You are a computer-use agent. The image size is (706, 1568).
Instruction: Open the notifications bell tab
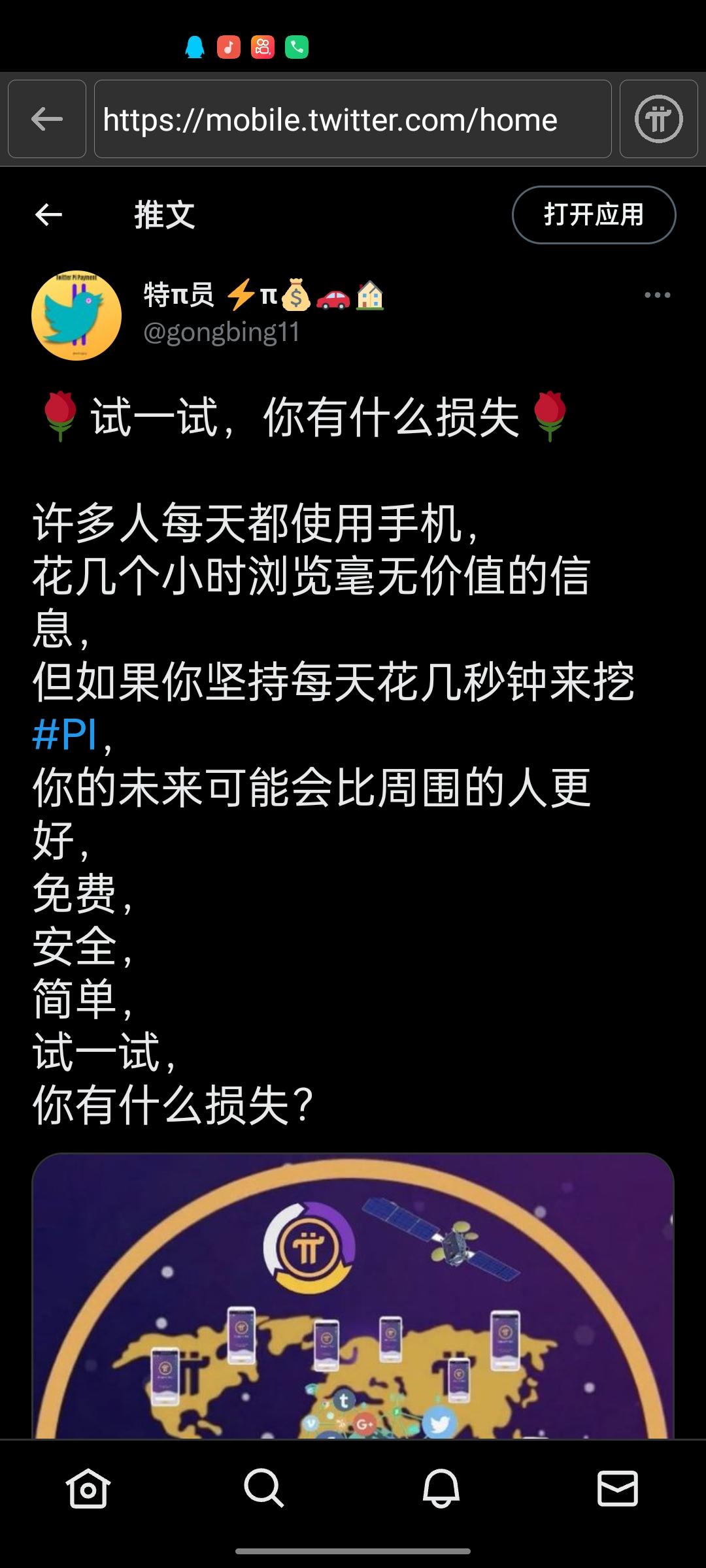[x=441, y=1489]
